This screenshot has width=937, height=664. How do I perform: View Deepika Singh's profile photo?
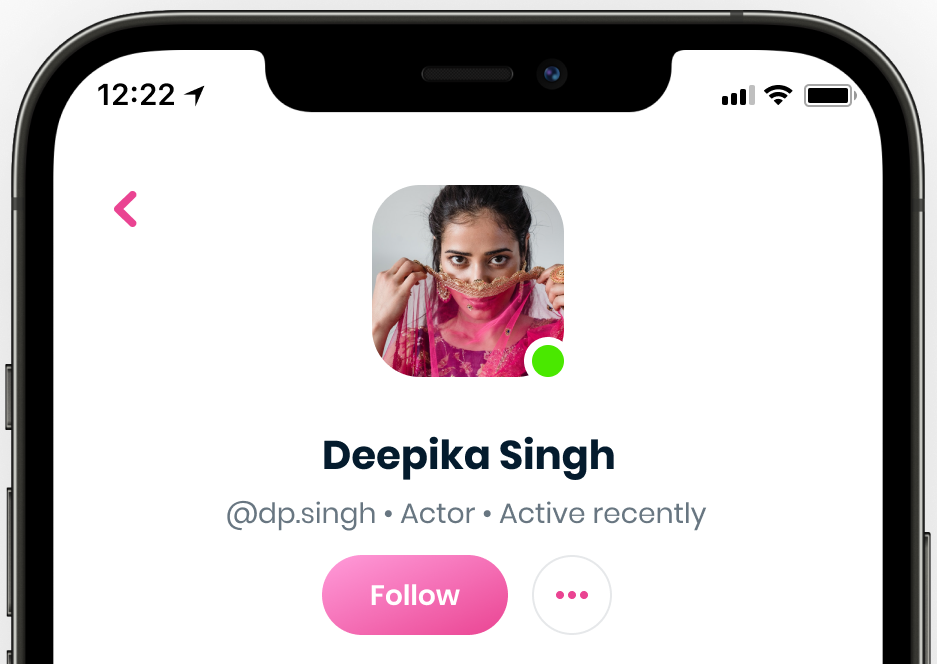point(467,280)
